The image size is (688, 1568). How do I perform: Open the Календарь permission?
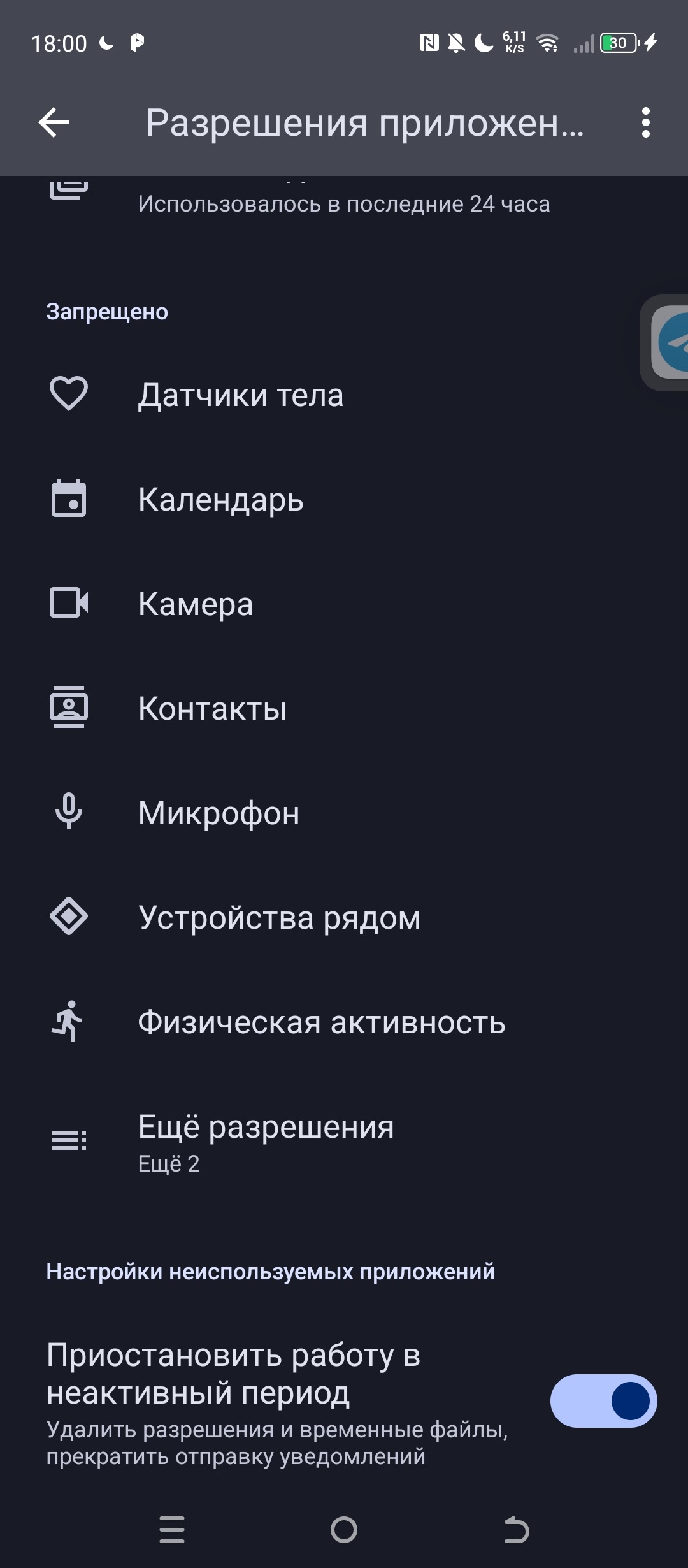(x=220, y=500)
